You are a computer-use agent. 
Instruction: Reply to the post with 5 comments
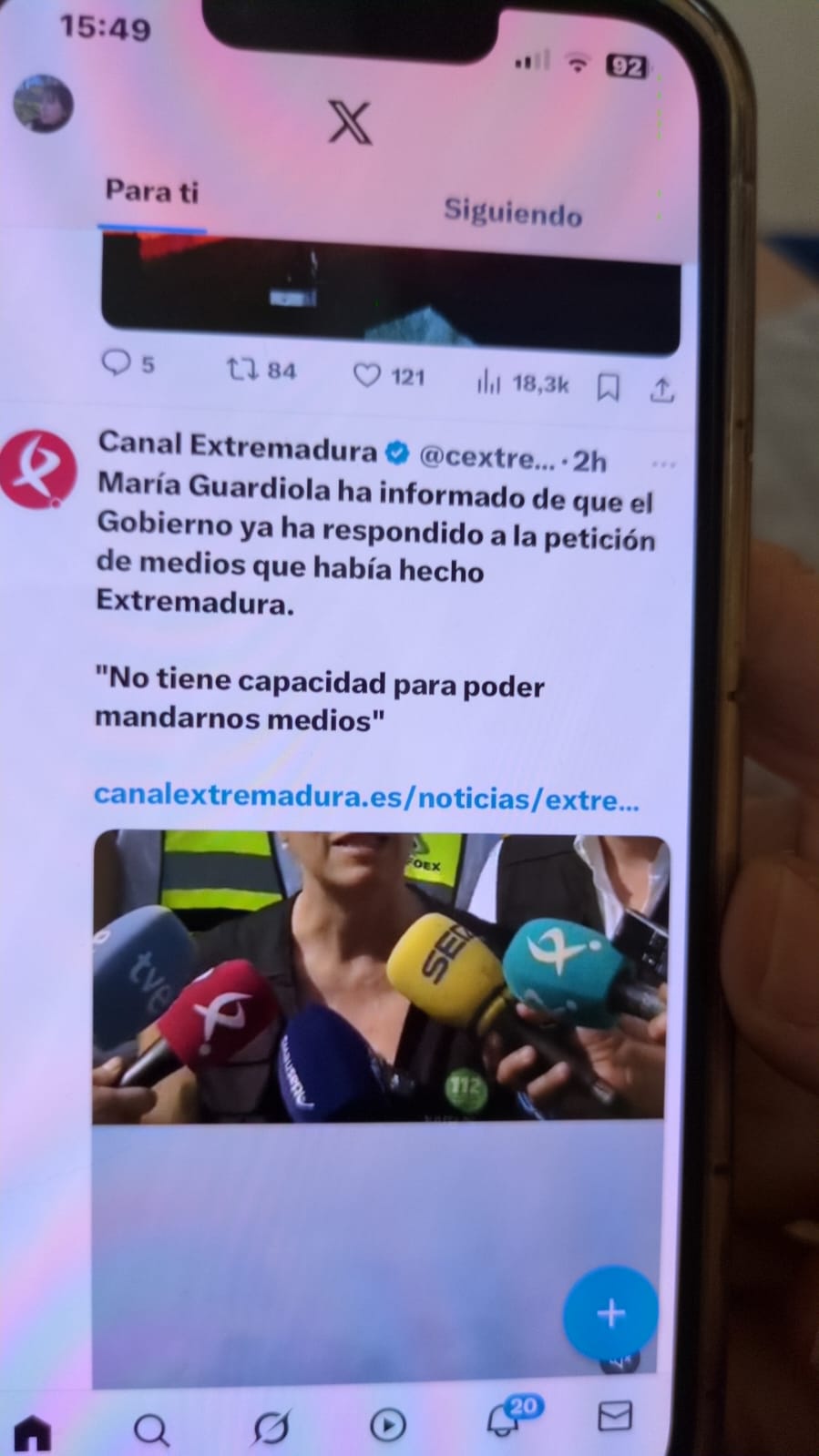pyautogui.click(x=117, y=363)
